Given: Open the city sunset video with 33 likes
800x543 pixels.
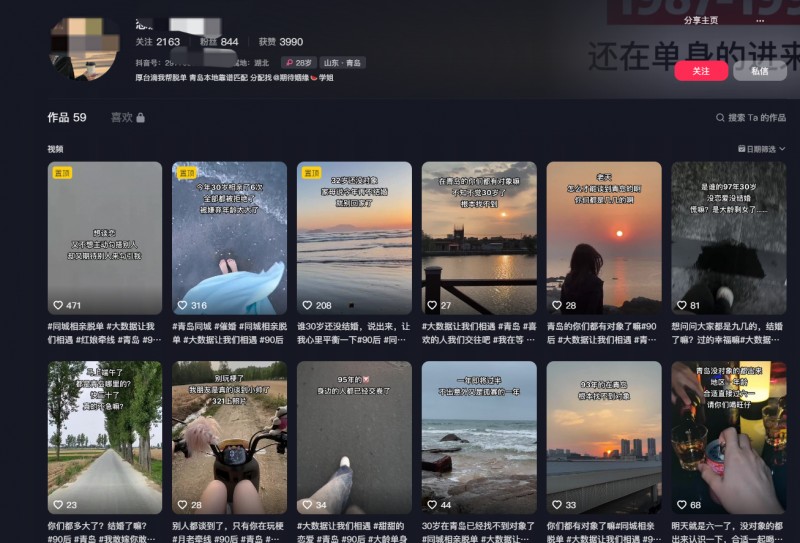Looking at the screenshot, I should click(x=604, y=437).
